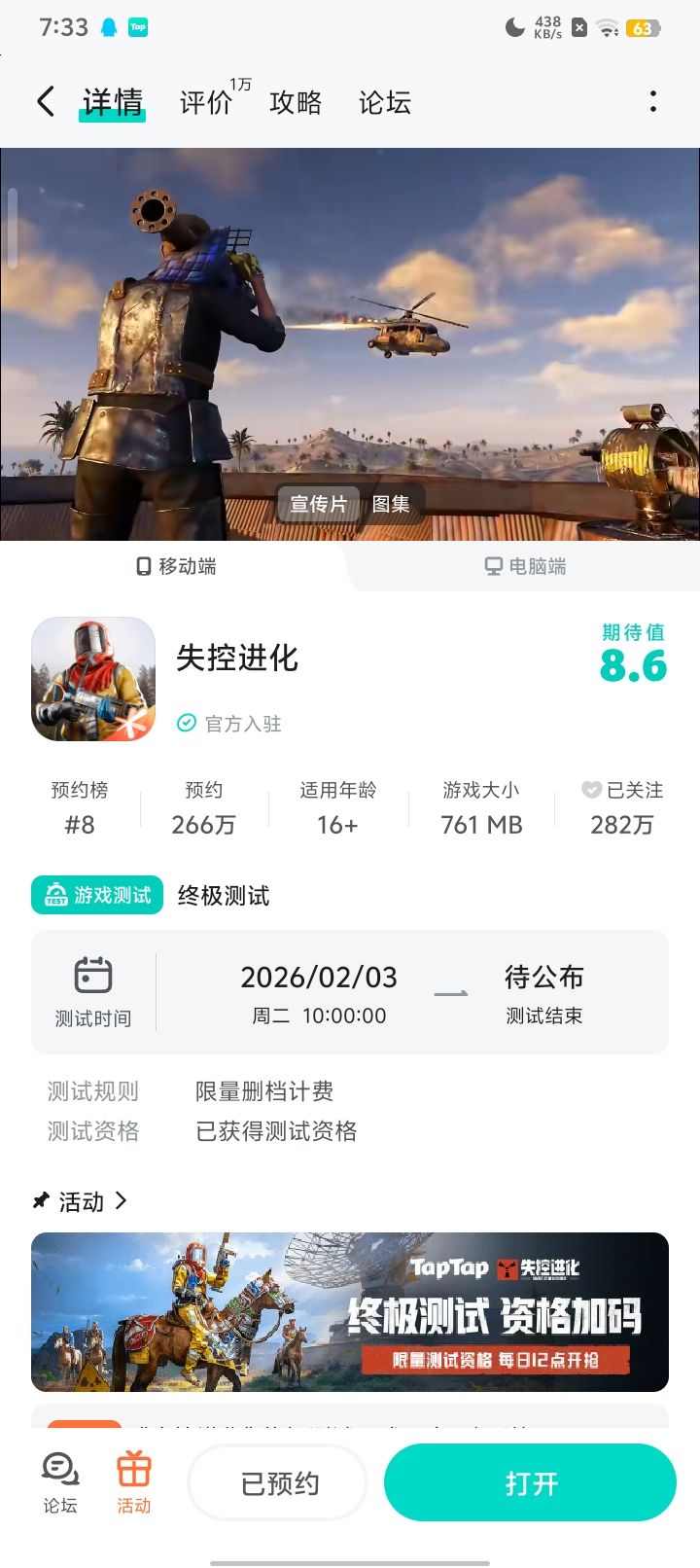The image size is (700, 1568).
Task: Open 活动 gift icon in bottom bar
Action: tap(134, 1482)
